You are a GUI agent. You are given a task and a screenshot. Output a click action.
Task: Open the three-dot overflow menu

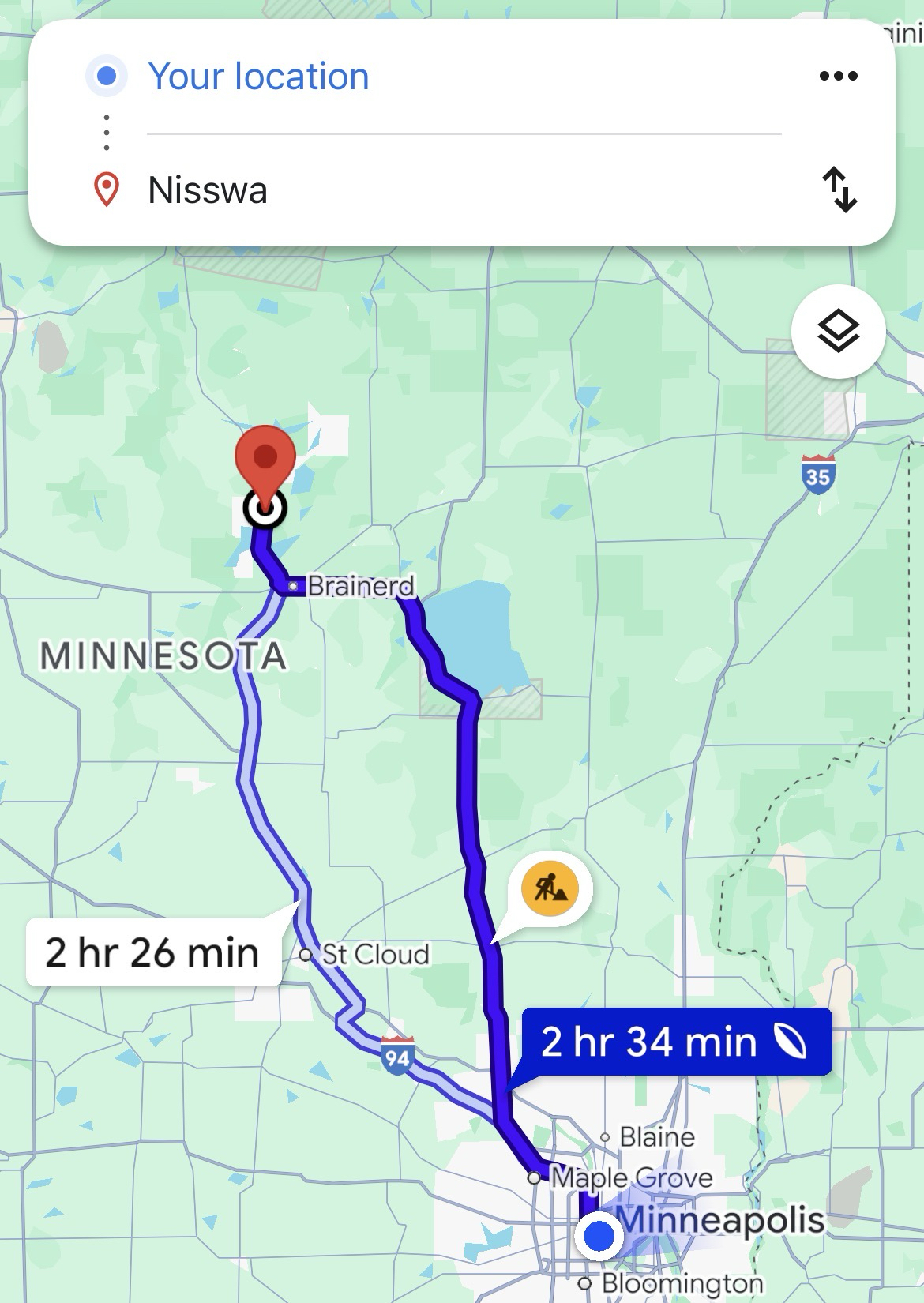[838, 77]
